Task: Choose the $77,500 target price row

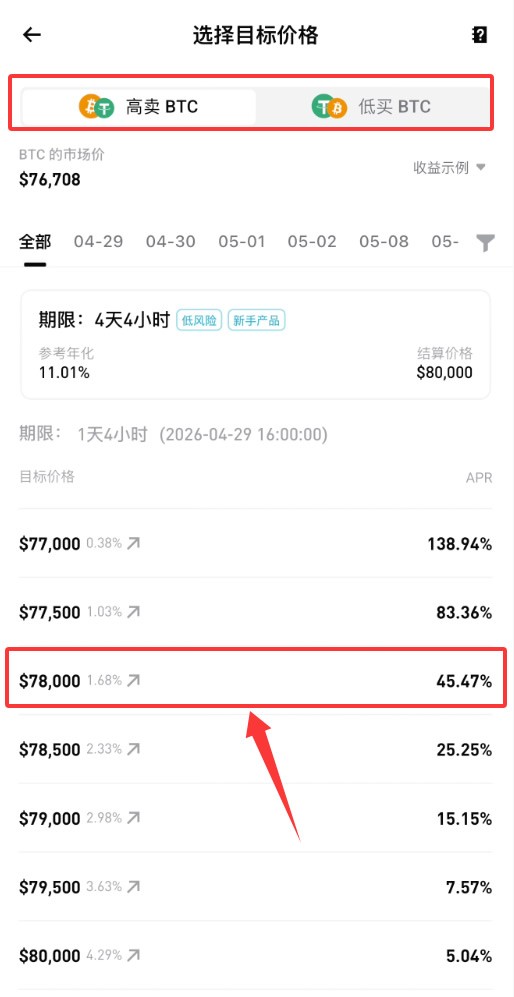Action: tap(256, 612)
